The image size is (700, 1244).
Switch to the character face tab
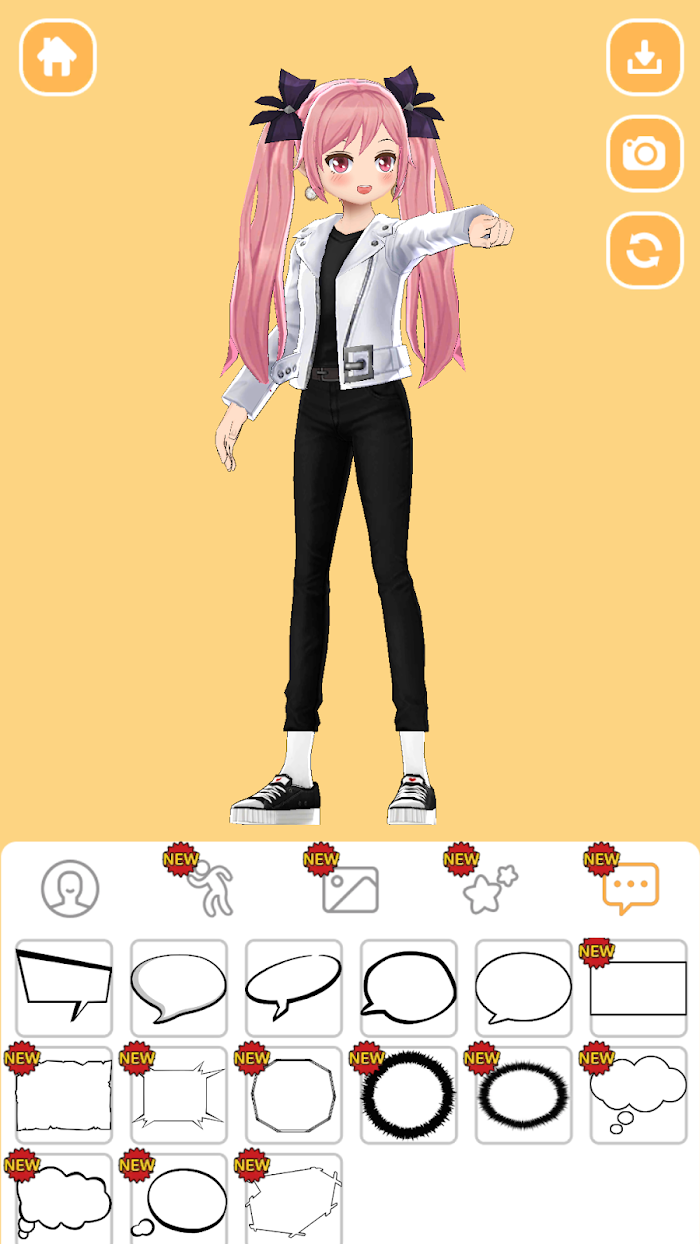point(70,888)
